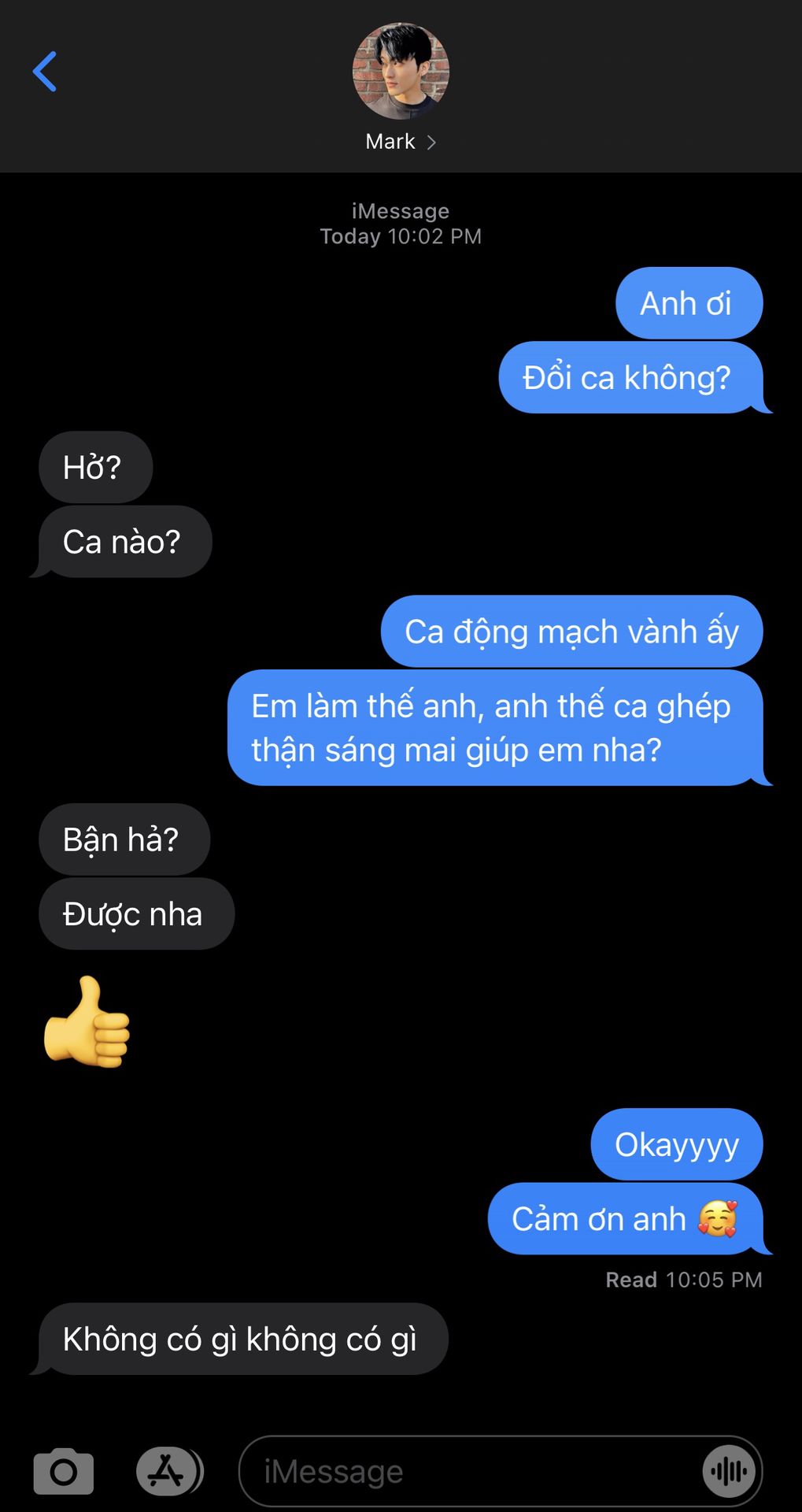This screenshot has width=802, height=1512.
Task: Go back to the conversations list
Action: pyautogui.click(x=45, y=72)
